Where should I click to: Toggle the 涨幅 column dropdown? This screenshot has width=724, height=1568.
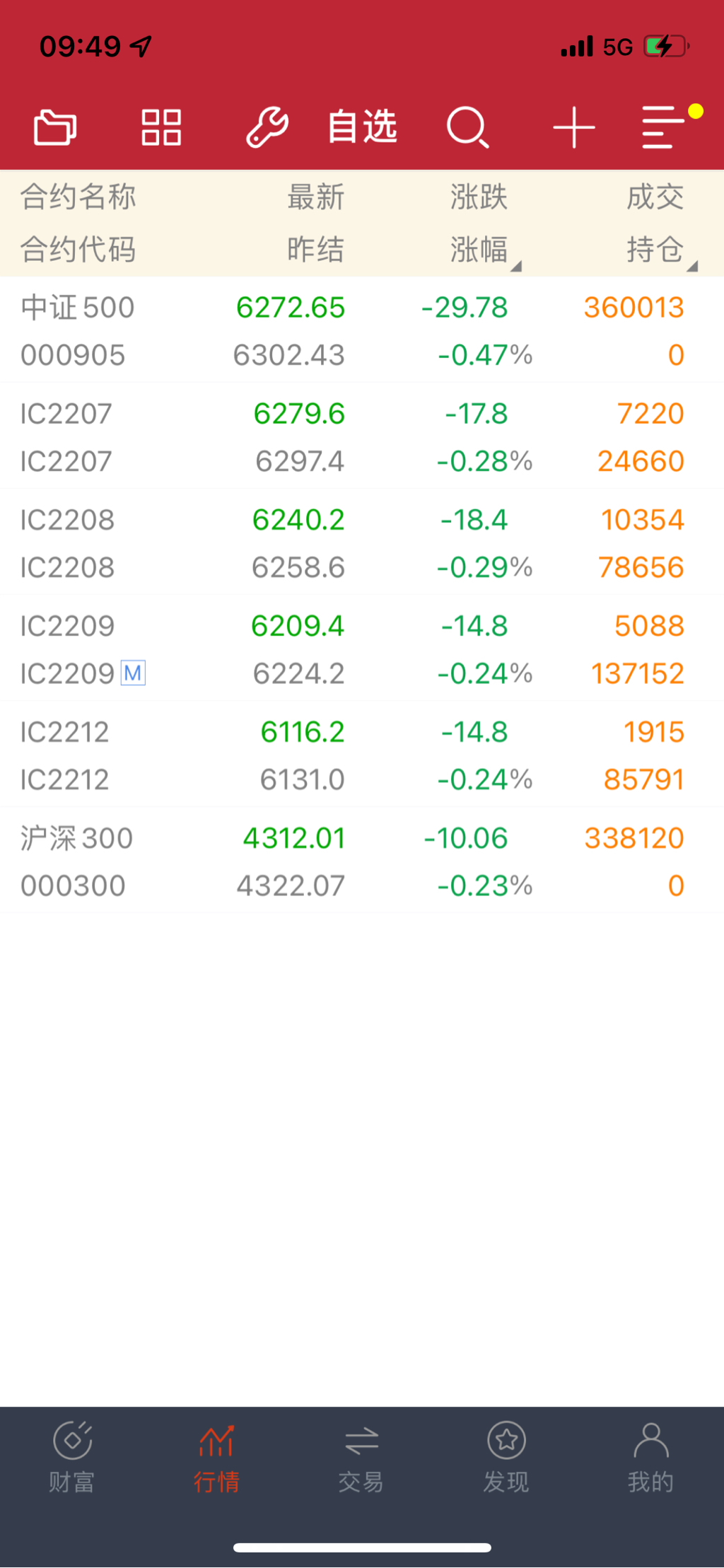tap(486, 250)
